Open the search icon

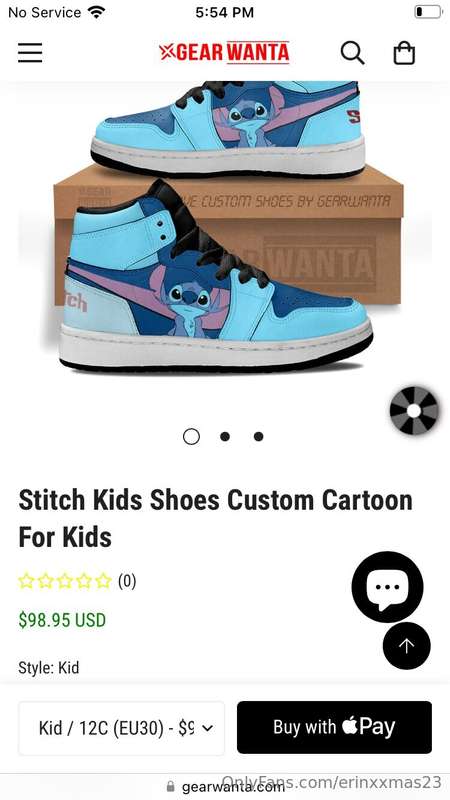(353, 53)
